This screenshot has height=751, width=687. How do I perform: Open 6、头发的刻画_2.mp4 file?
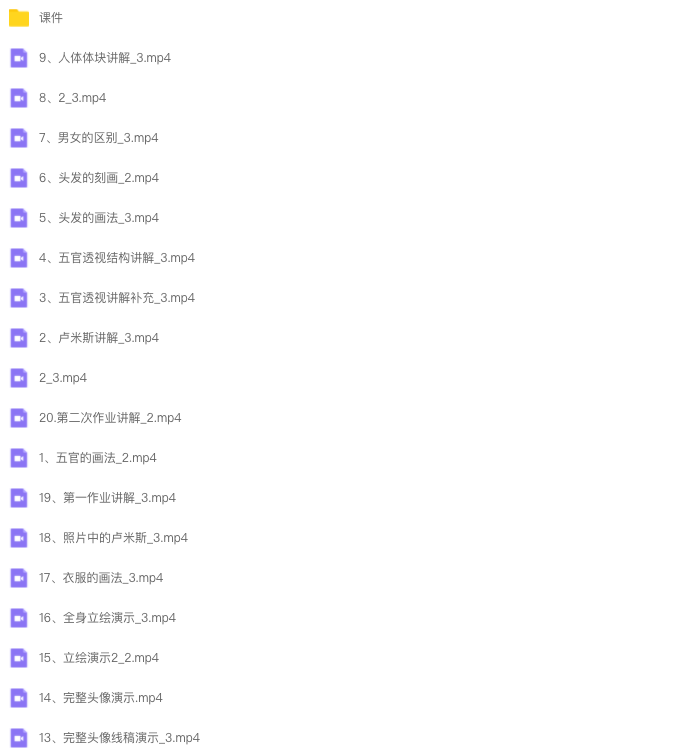click(x=98, y=178)
